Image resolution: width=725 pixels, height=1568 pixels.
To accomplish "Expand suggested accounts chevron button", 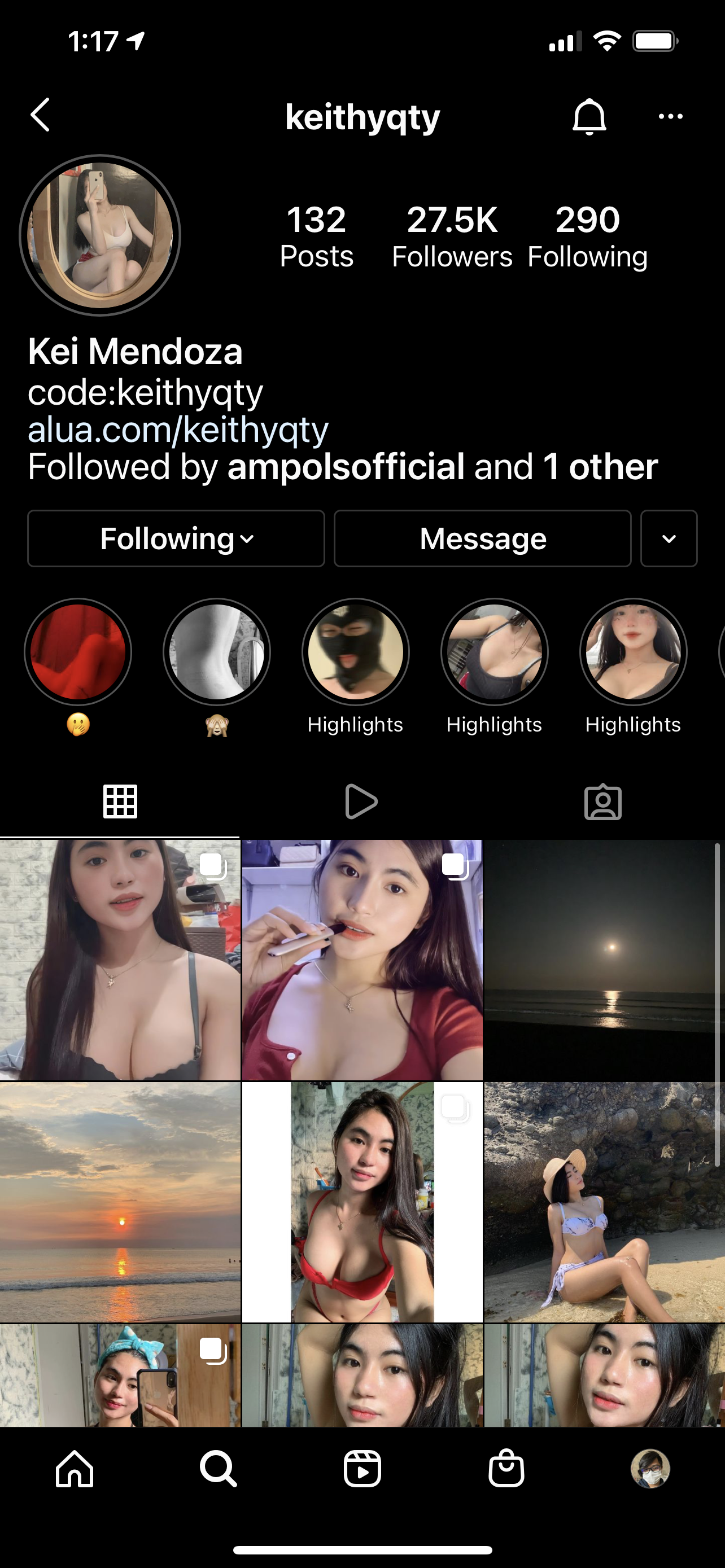I will tap(669, 538).
